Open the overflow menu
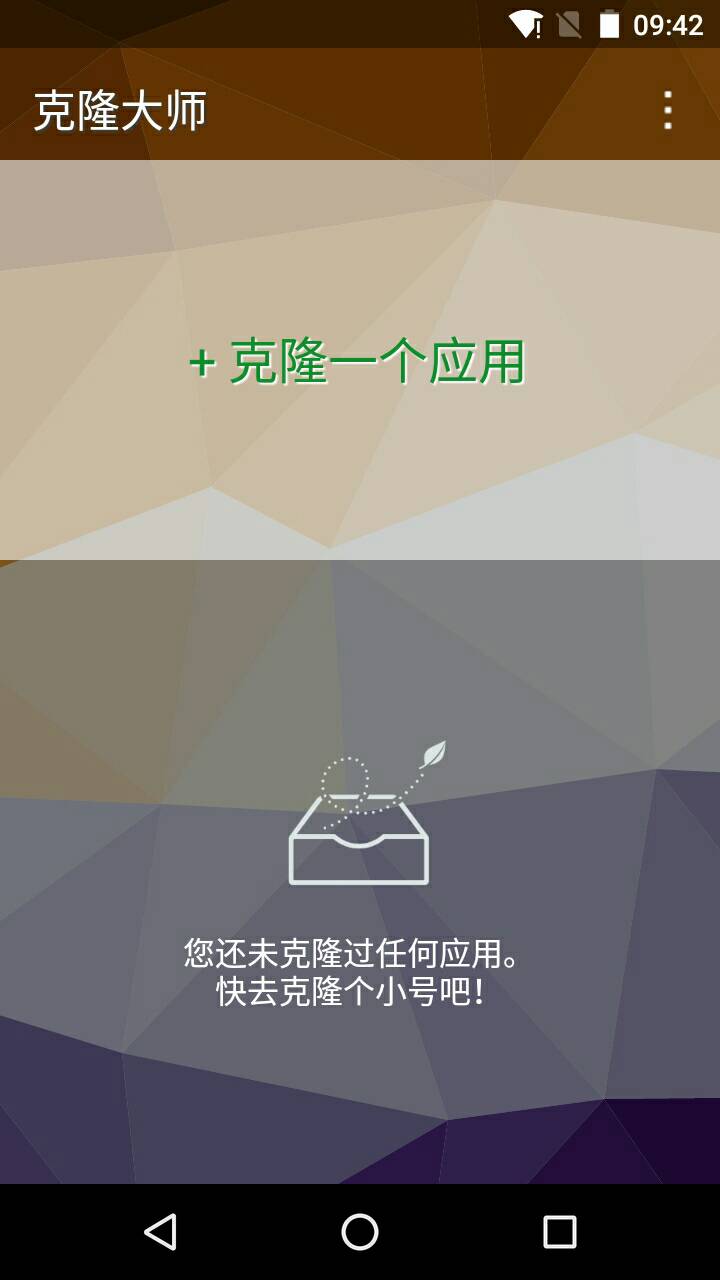 coord(667,110)
